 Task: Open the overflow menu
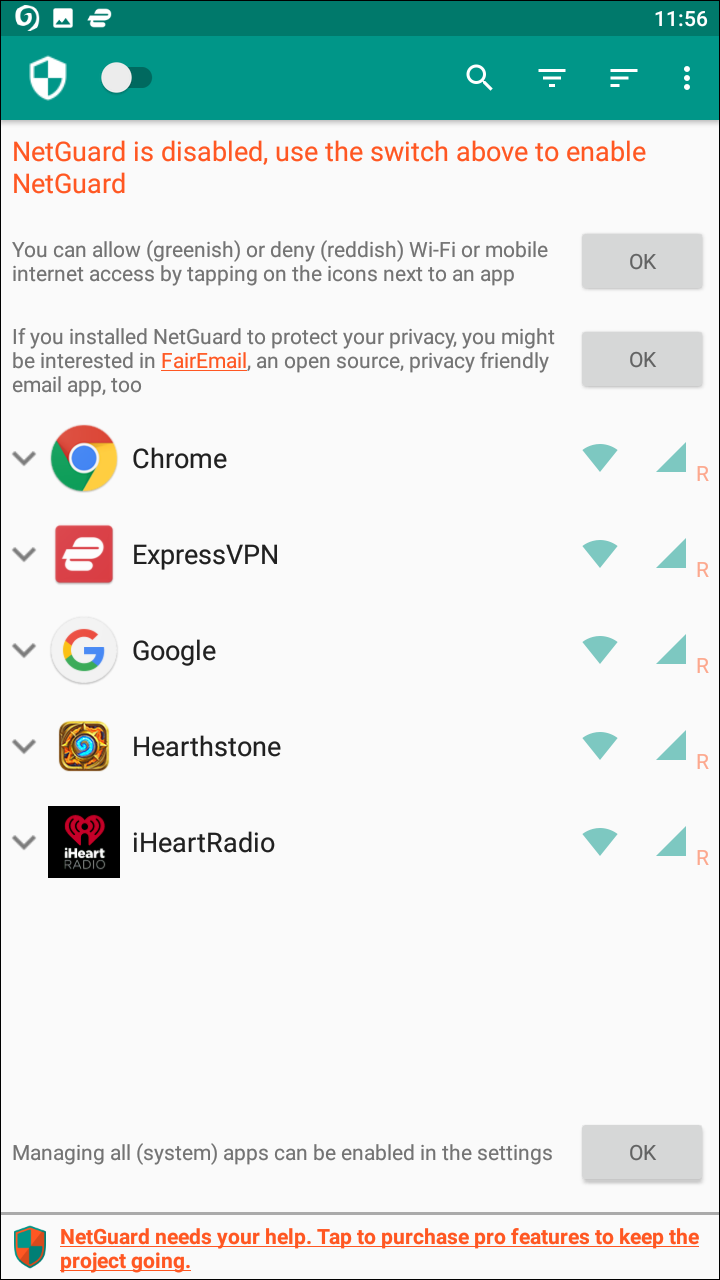point(687,78)
